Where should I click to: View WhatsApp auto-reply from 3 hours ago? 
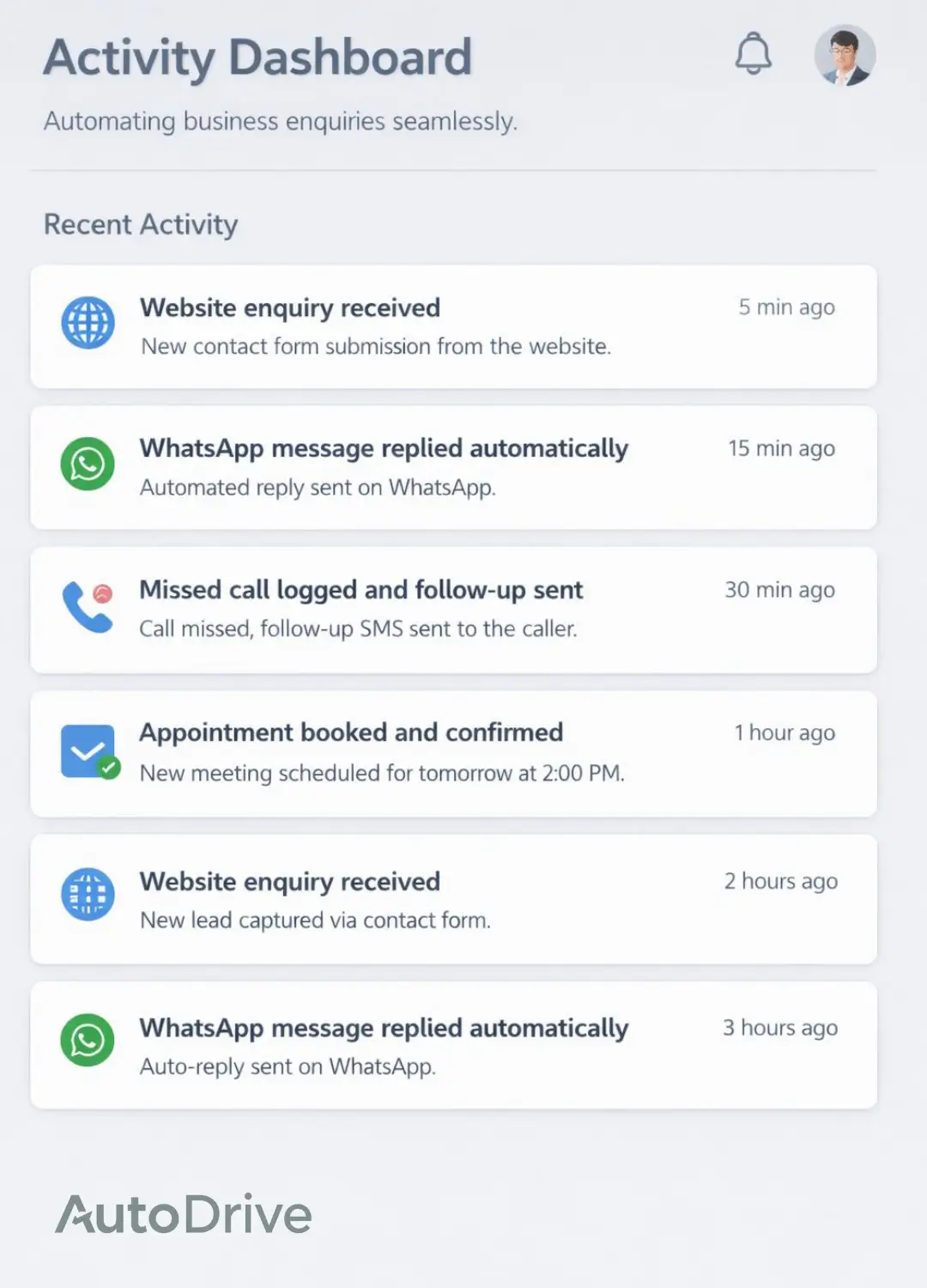click(453, 1045)
